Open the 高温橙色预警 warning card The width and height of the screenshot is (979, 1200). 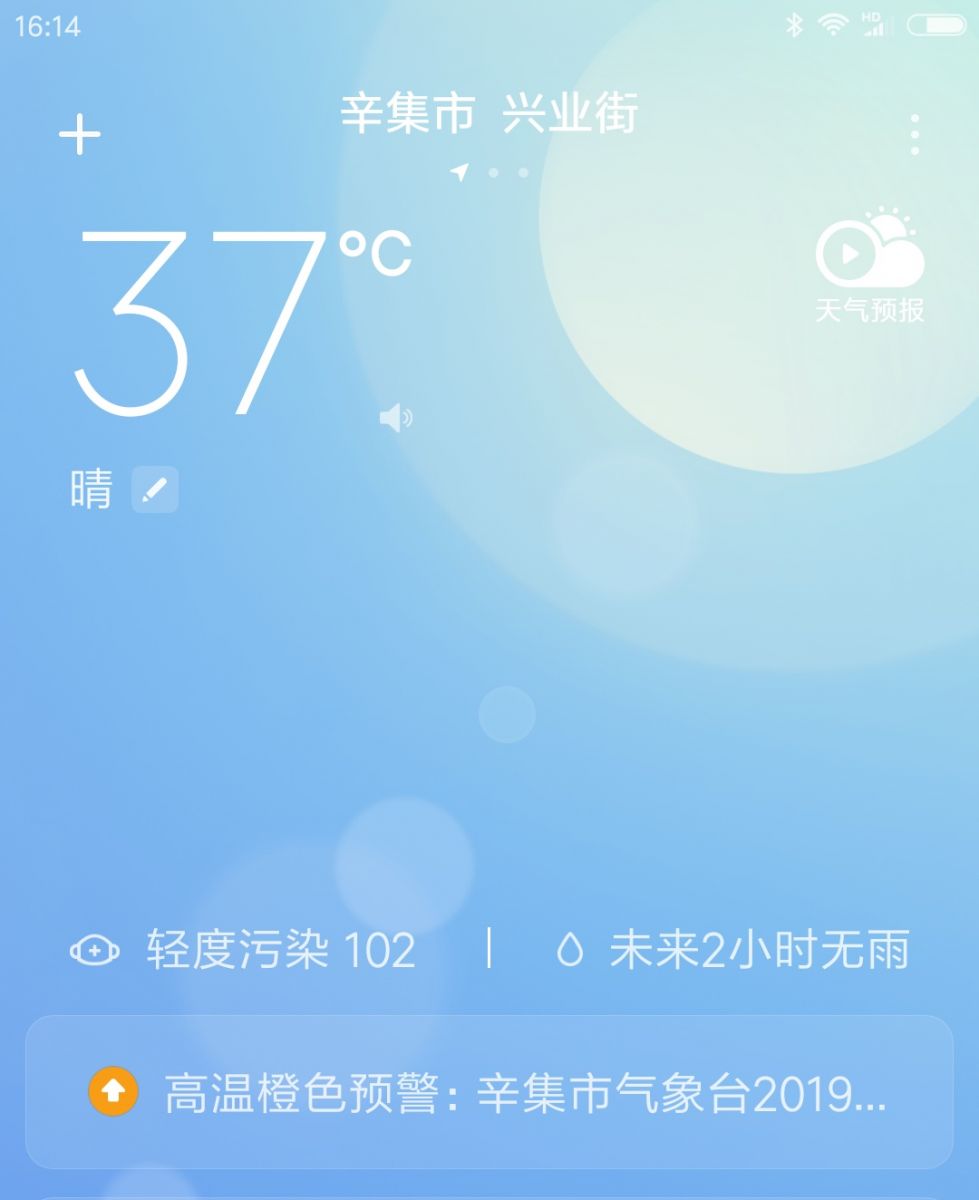click(489, 1092)
